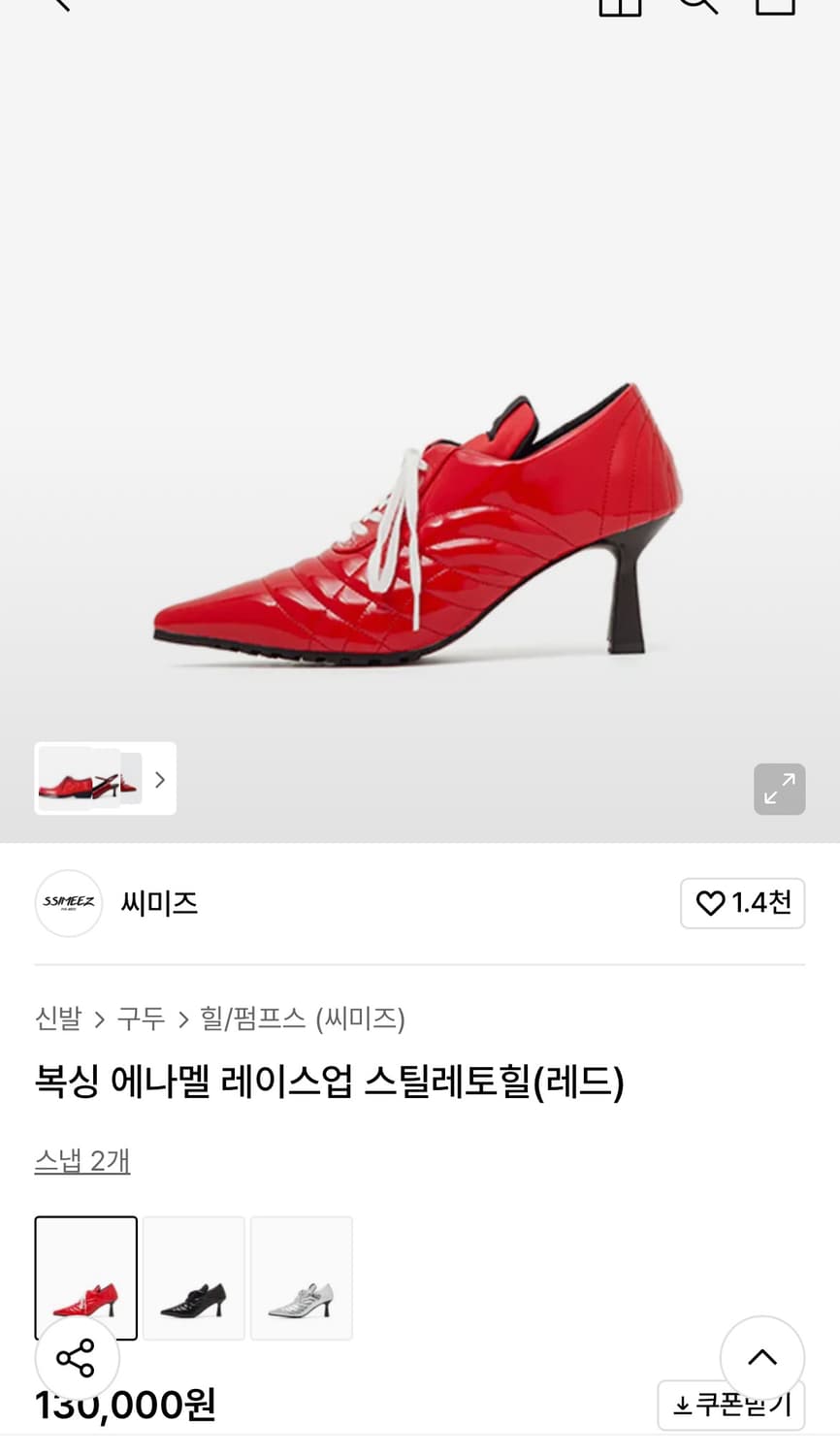Open the search magnifier icon
This screenshot has height=1455, width=840.
click(698, 5)
